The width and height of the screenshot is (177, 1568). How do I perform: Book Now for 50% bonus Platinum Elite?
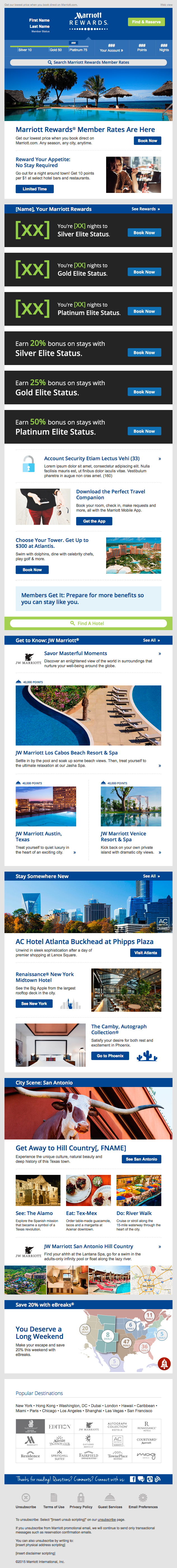coord(144,431)
